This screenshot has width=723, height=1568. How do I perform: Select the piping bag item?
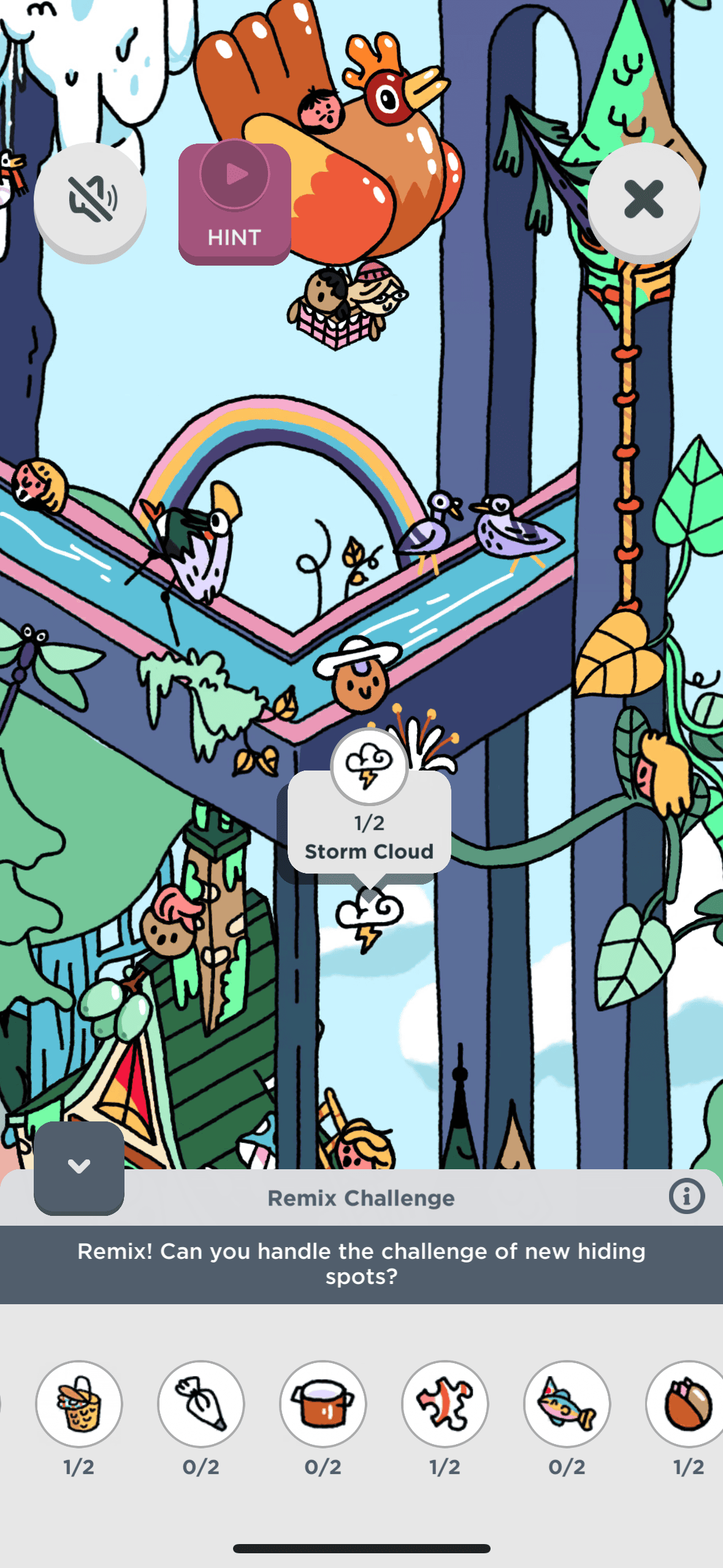pyautogui.click(x=201, y=1404)
